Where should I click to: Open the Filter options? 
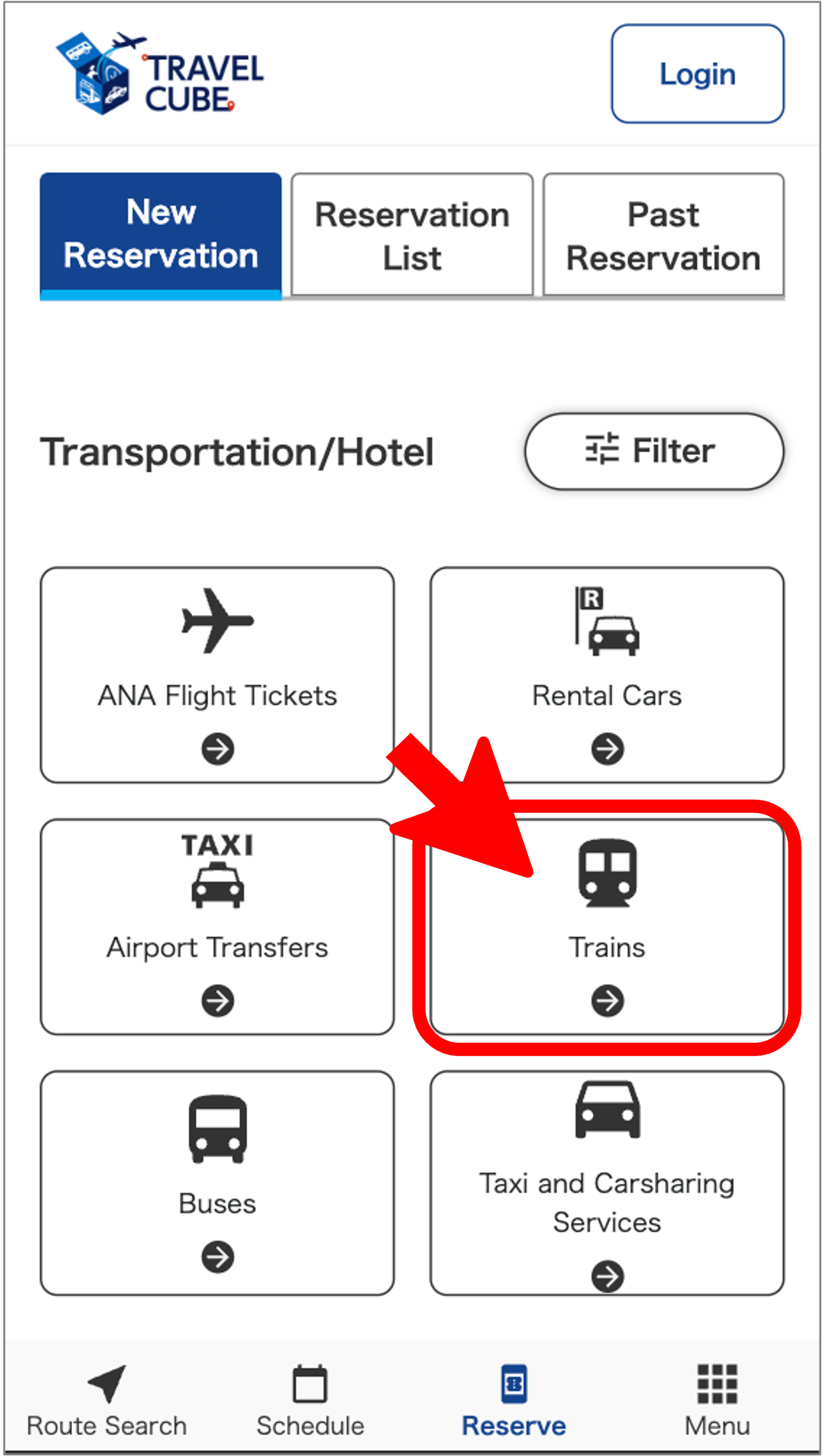(653, 451)
